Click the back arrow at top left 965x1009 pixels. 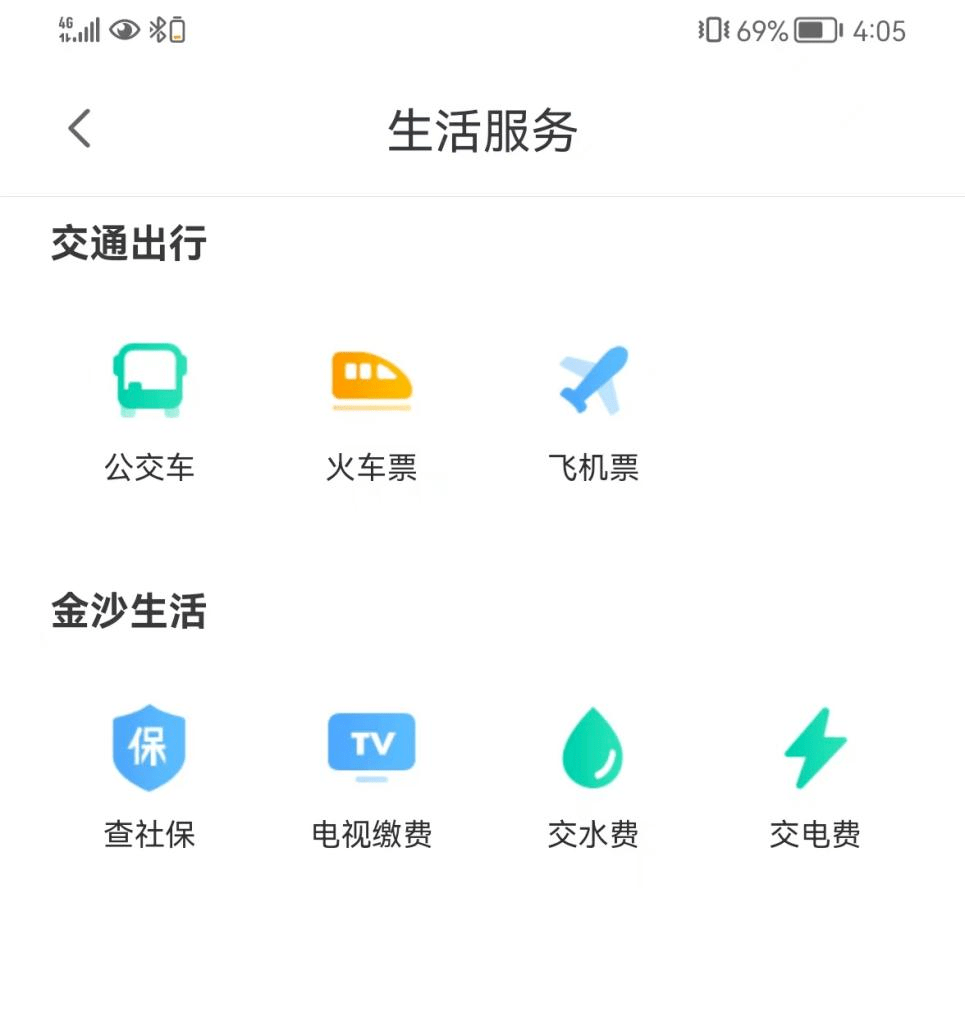tap(79, 128)
